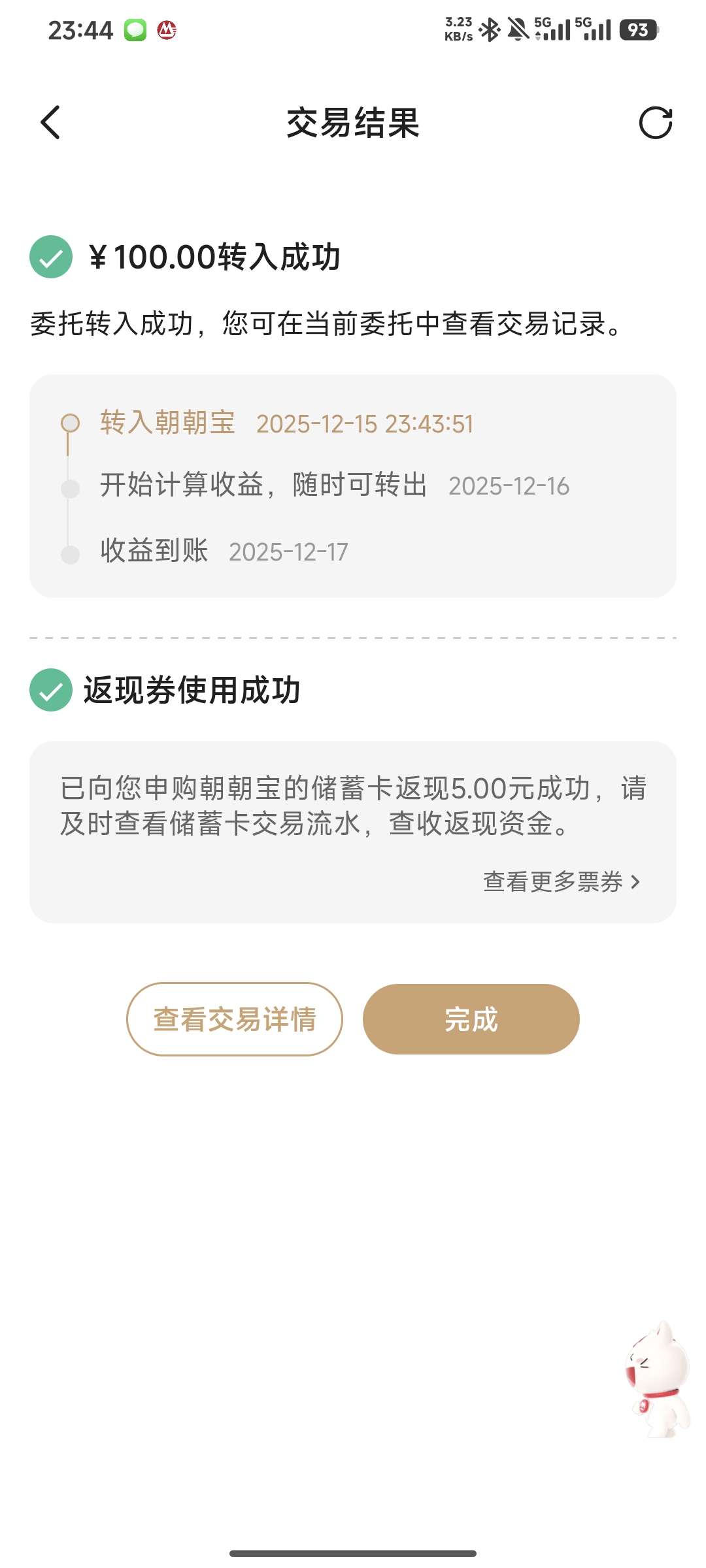Open 查看更多票券 link
The image size is (706, 1568).
click(561, 882)
